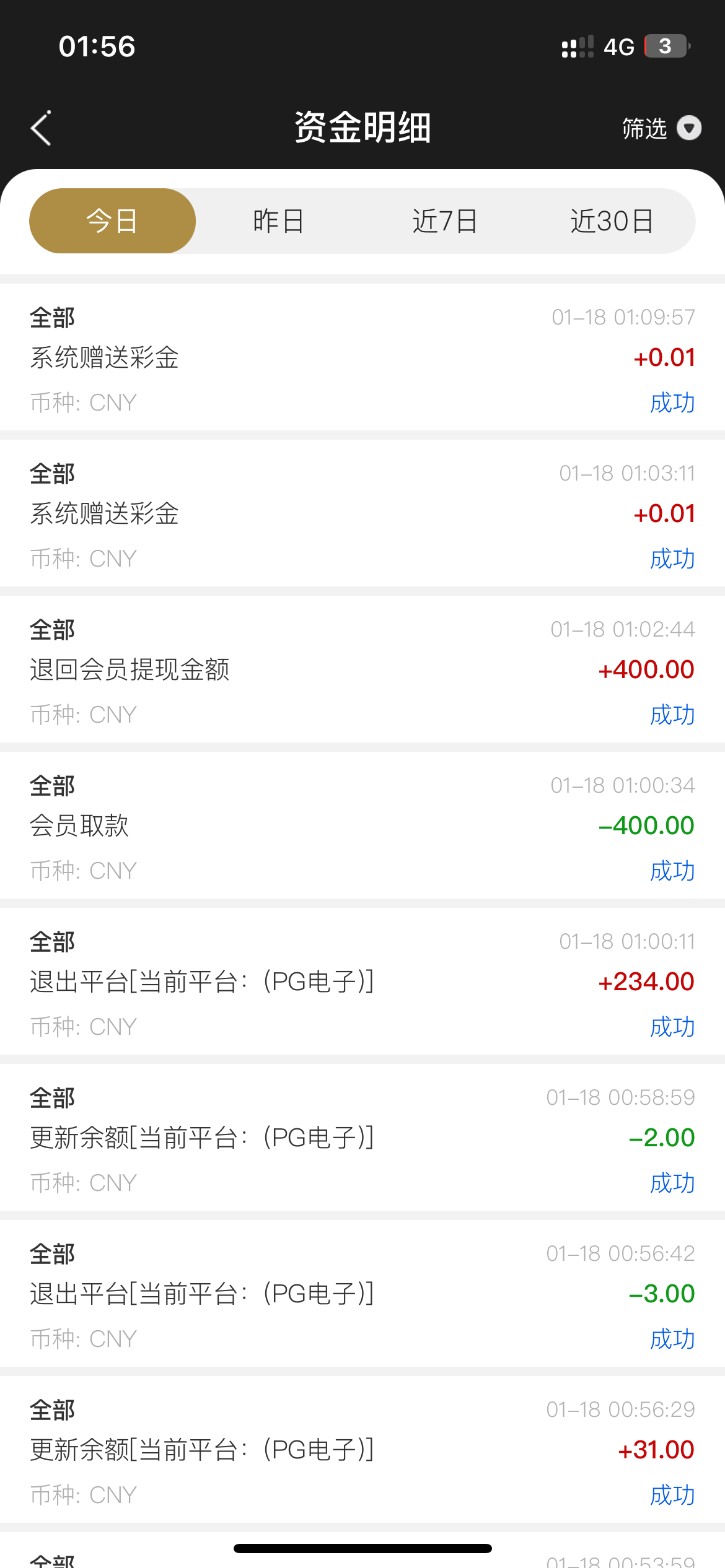Open 退出平台 PG电子 +234.00 record
This screenshot has height=1568, width=725.
tap(362, 981)
